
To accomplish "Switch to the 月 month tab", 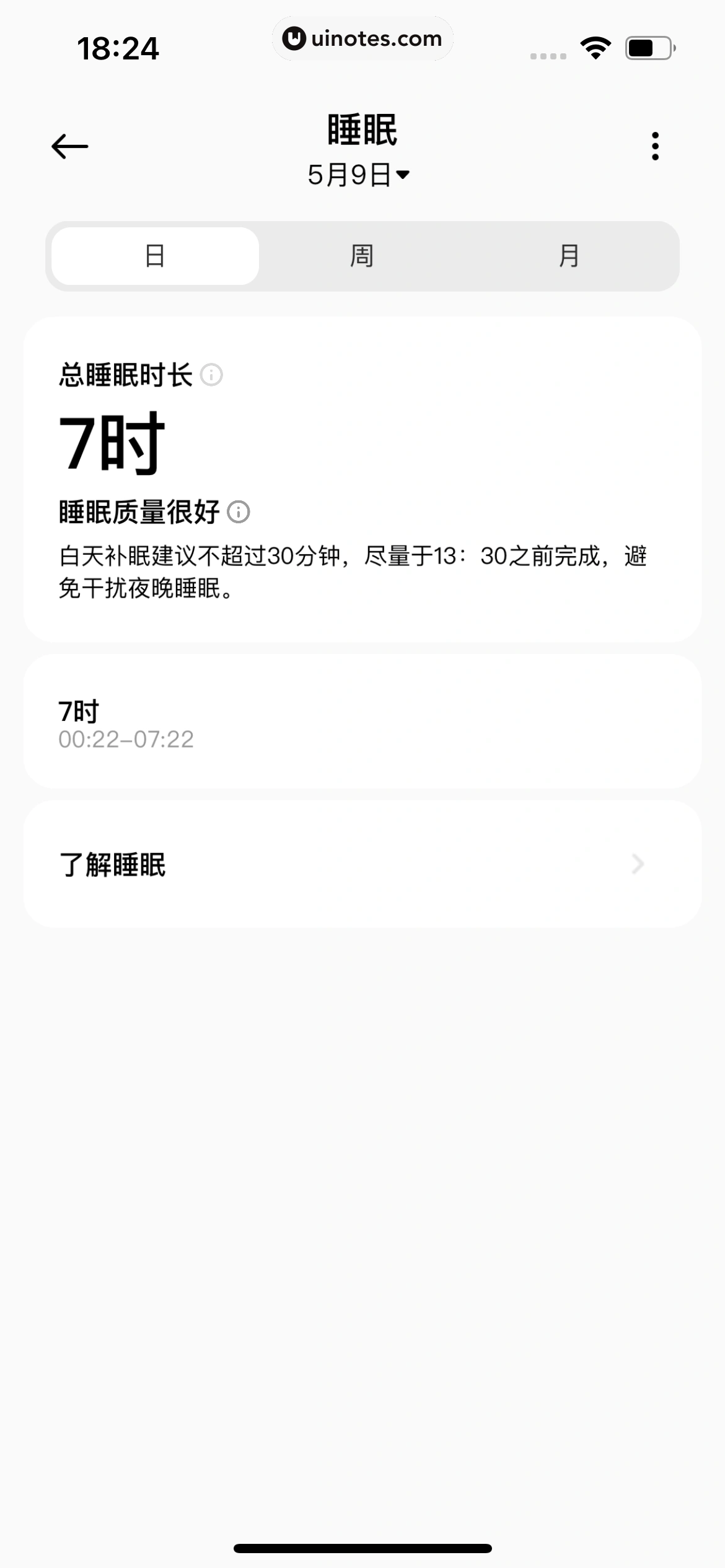I will point(569,256).
